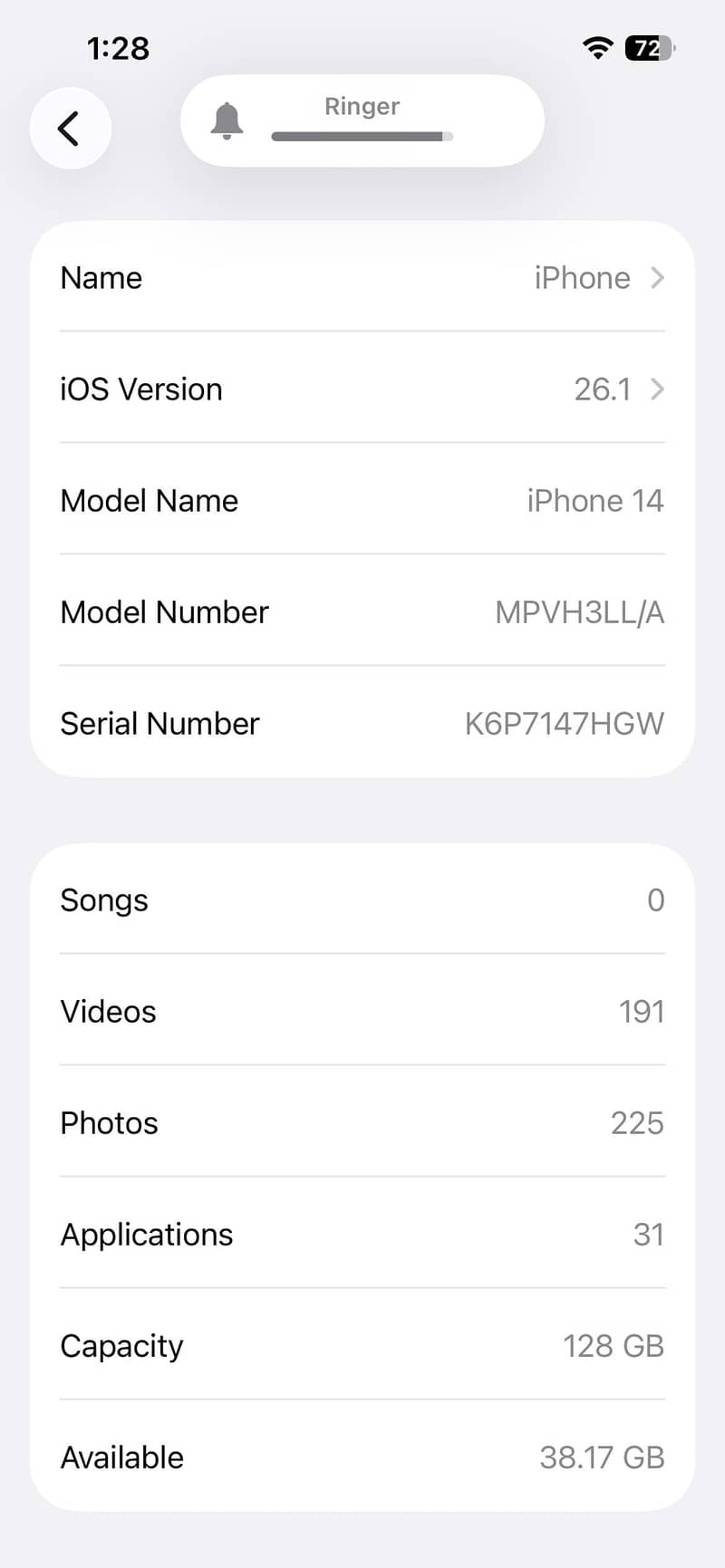Screen dimensions: 725x1568
Task: Tap the back chevron arrow
Action: [x=71, y=128]
